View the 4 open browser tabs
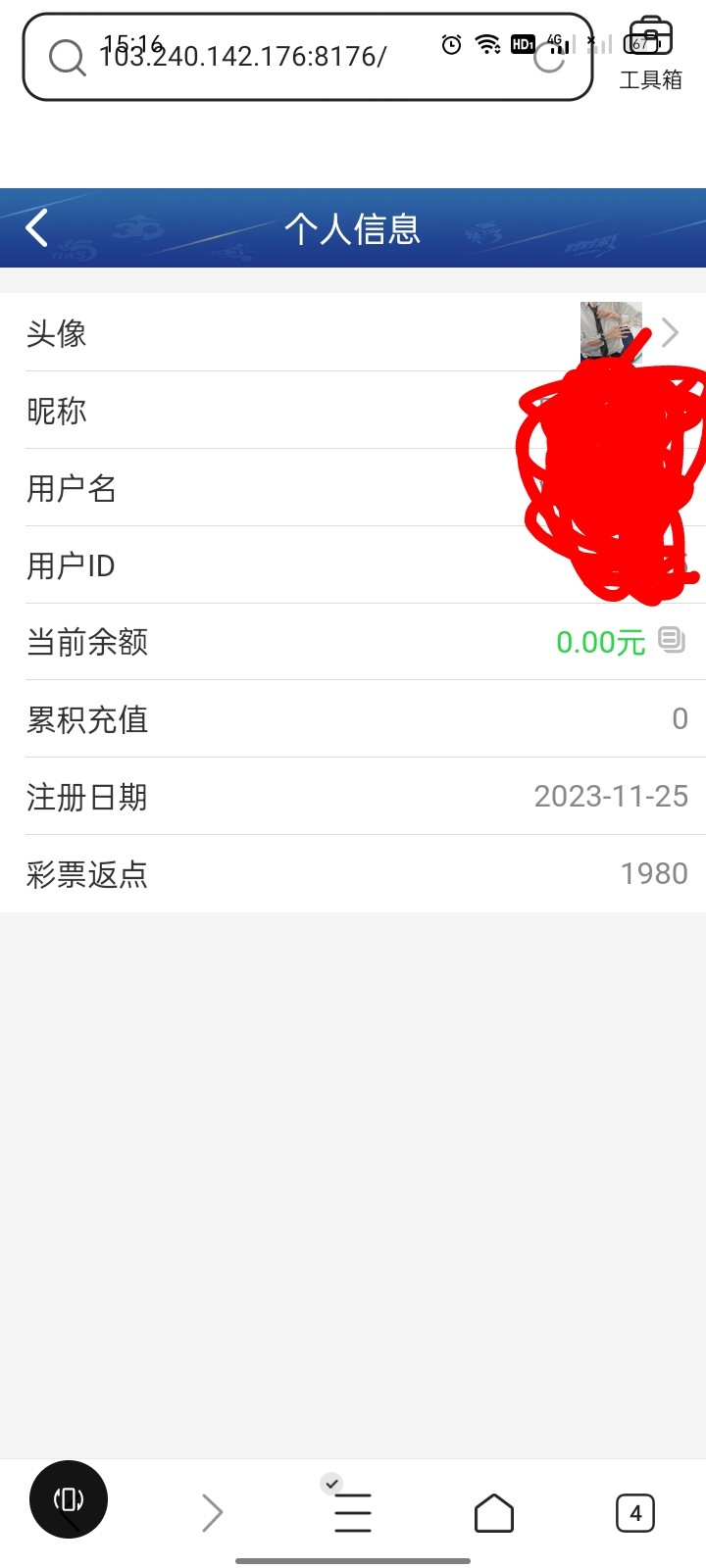 tap(635, 1513)
